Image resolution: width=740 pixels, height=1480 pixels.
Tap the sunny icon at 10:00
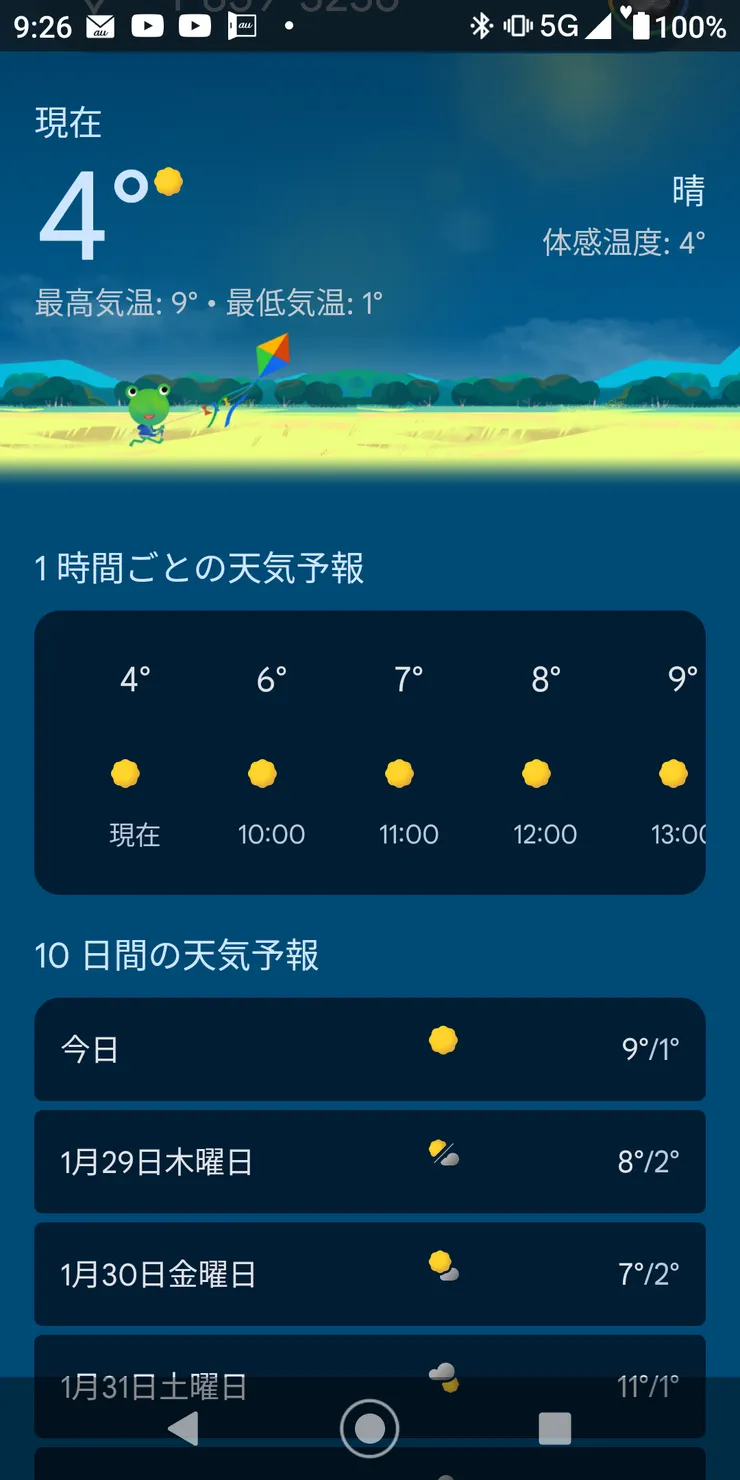262,772
